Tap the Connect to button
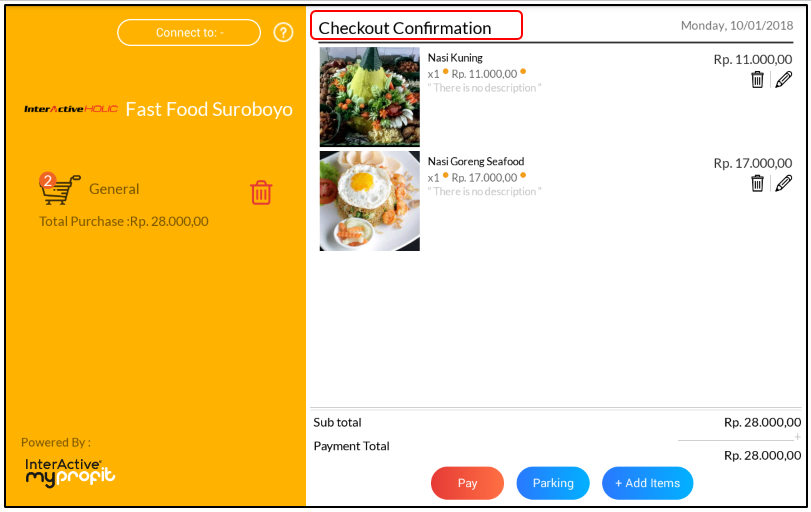This screenshot has width=811, height=512. 189,33
